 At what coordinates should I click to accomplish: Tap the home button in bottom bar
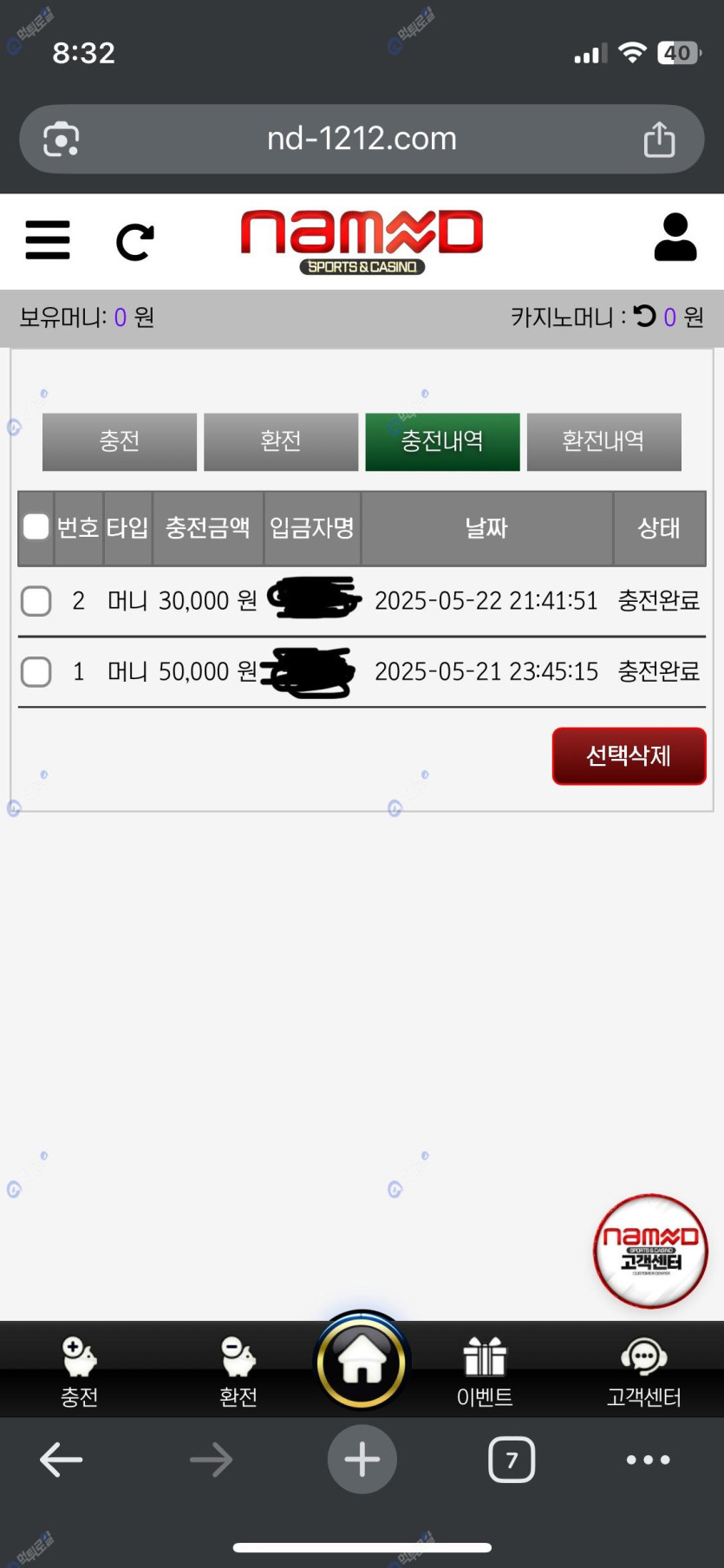point(362,1362)
